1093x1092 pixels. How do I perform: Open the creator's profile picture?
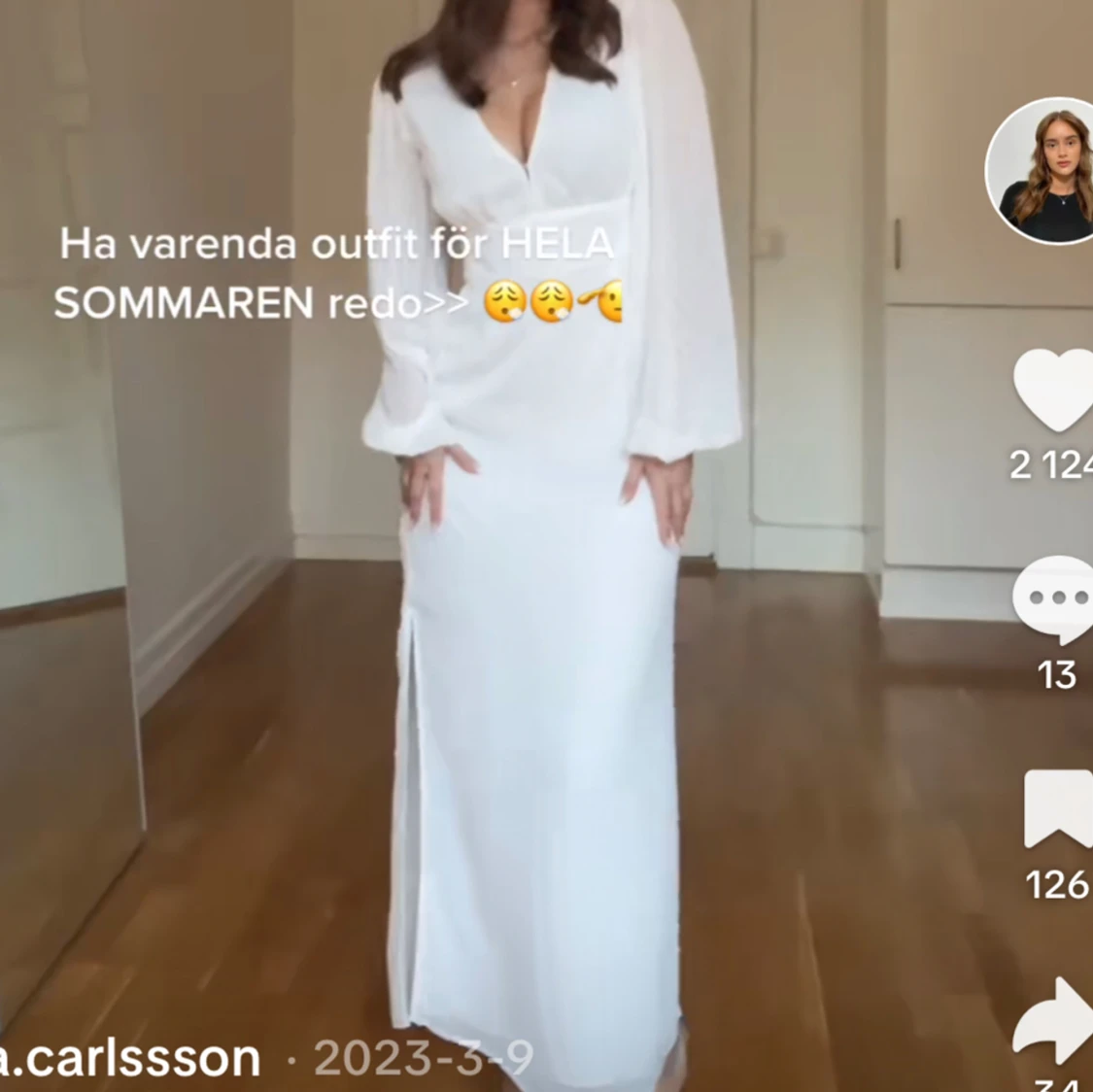[1044, 171]
